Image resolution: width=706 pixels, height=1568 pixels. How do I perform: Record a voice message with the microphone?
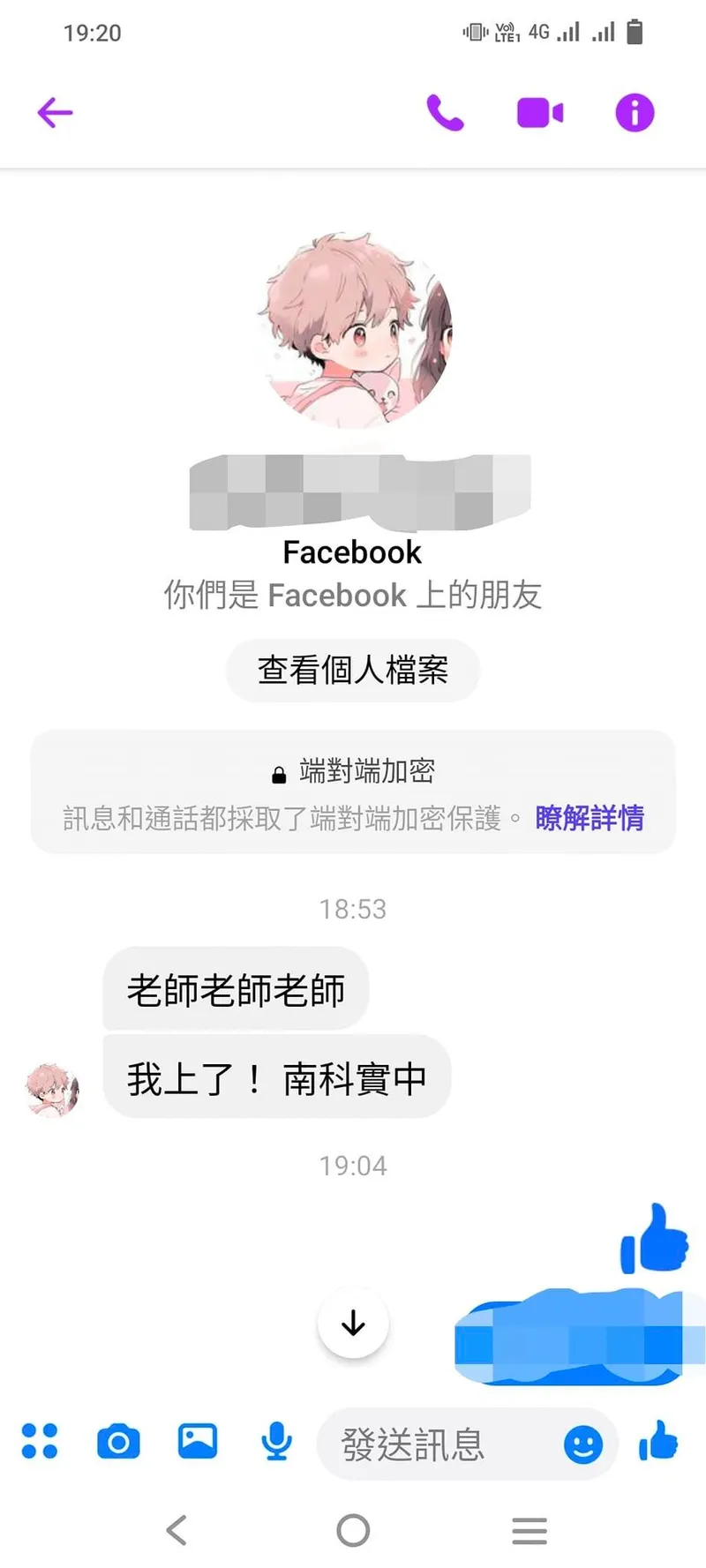(277, 1441)
